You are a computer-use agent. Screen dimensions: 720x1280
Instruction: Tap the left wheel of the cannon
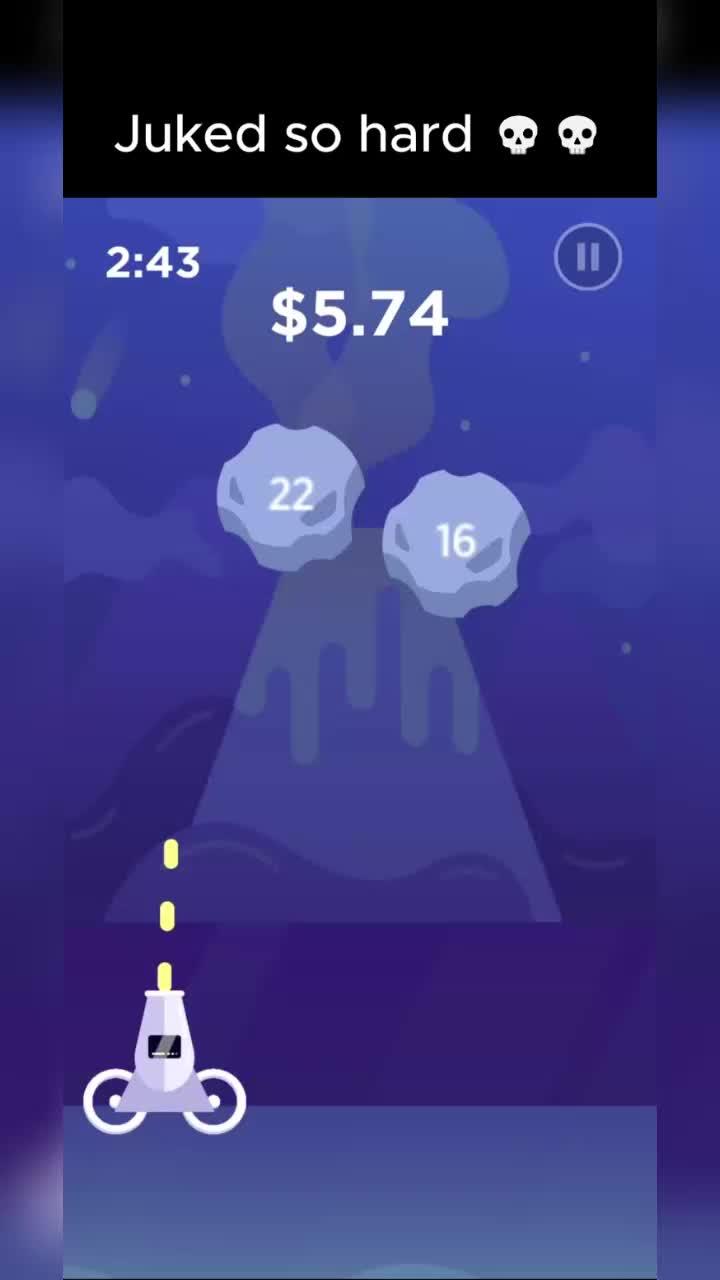(113, 1102)
